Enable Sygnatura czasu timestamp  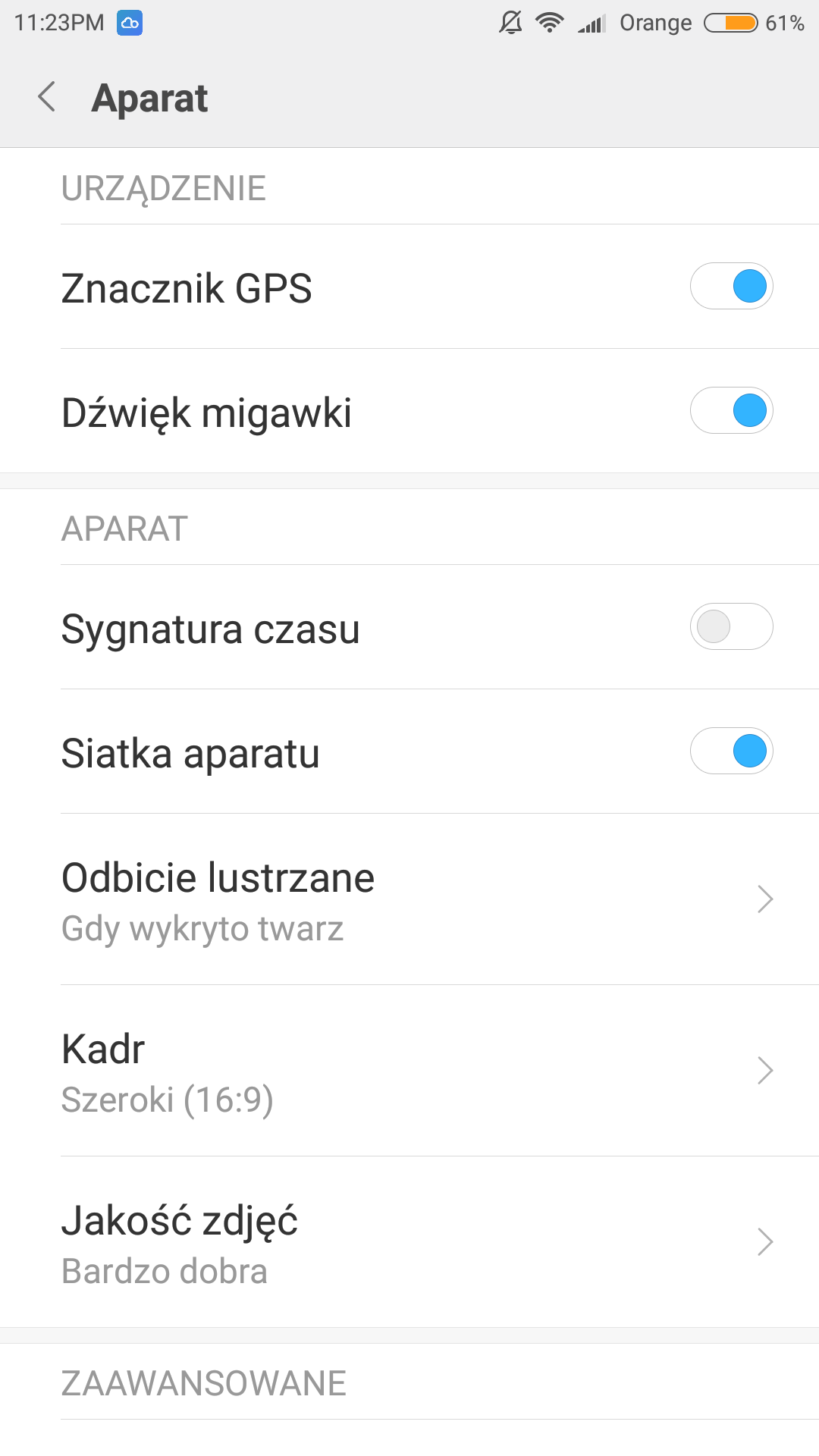pos(731,627)
